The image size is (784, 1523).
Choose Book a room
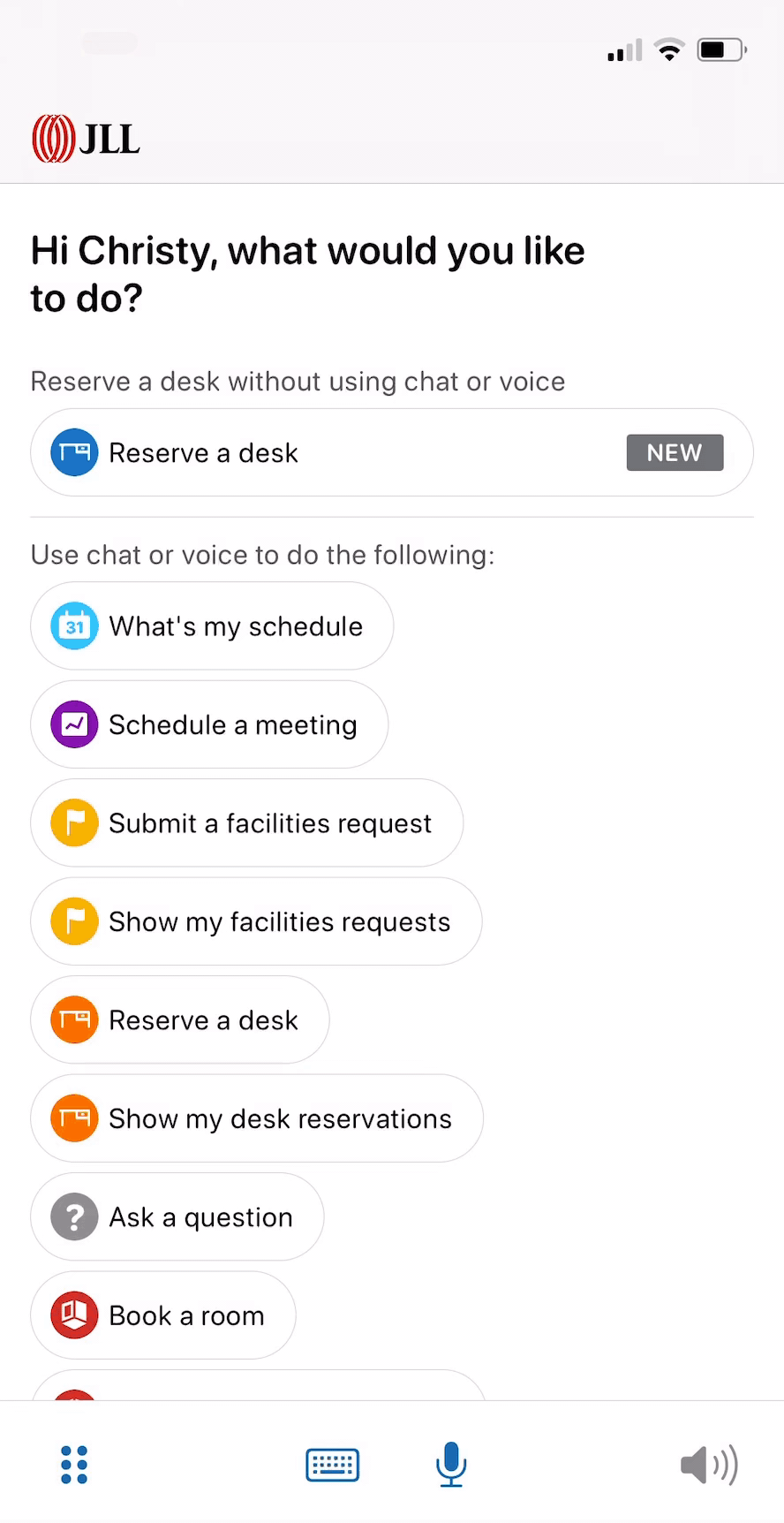point(163,1315)
